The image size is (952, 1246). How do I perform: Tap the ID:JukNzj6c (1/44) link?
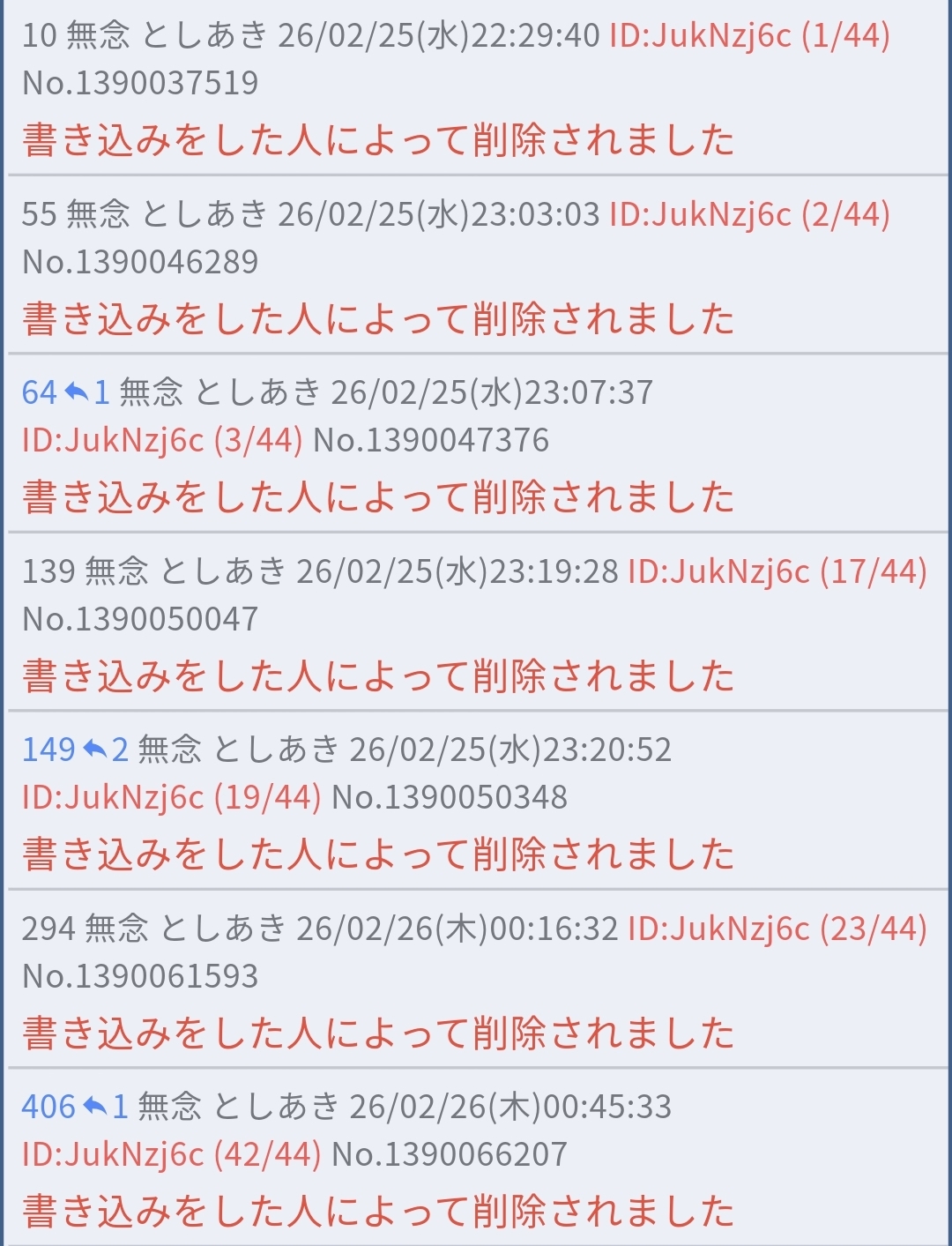click(x=749, y=36)
